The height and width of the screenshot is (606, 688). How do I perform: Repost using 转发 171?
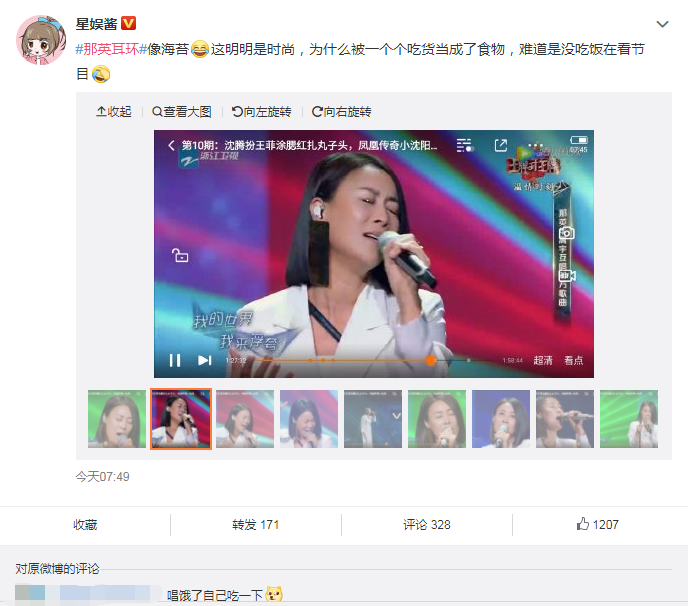click(255, 524)
